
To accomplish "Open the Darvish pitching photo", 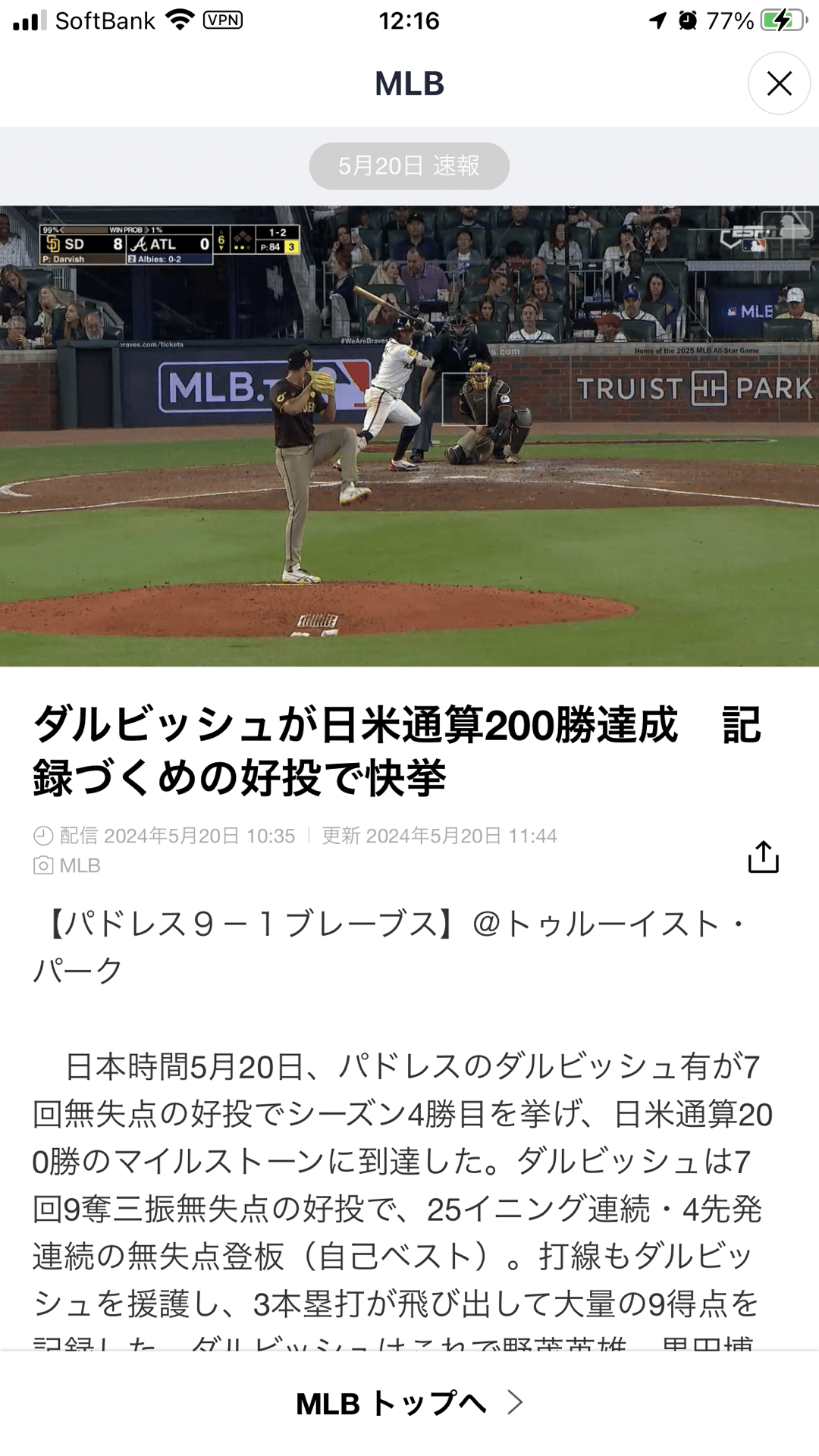I will click(409, 436).
